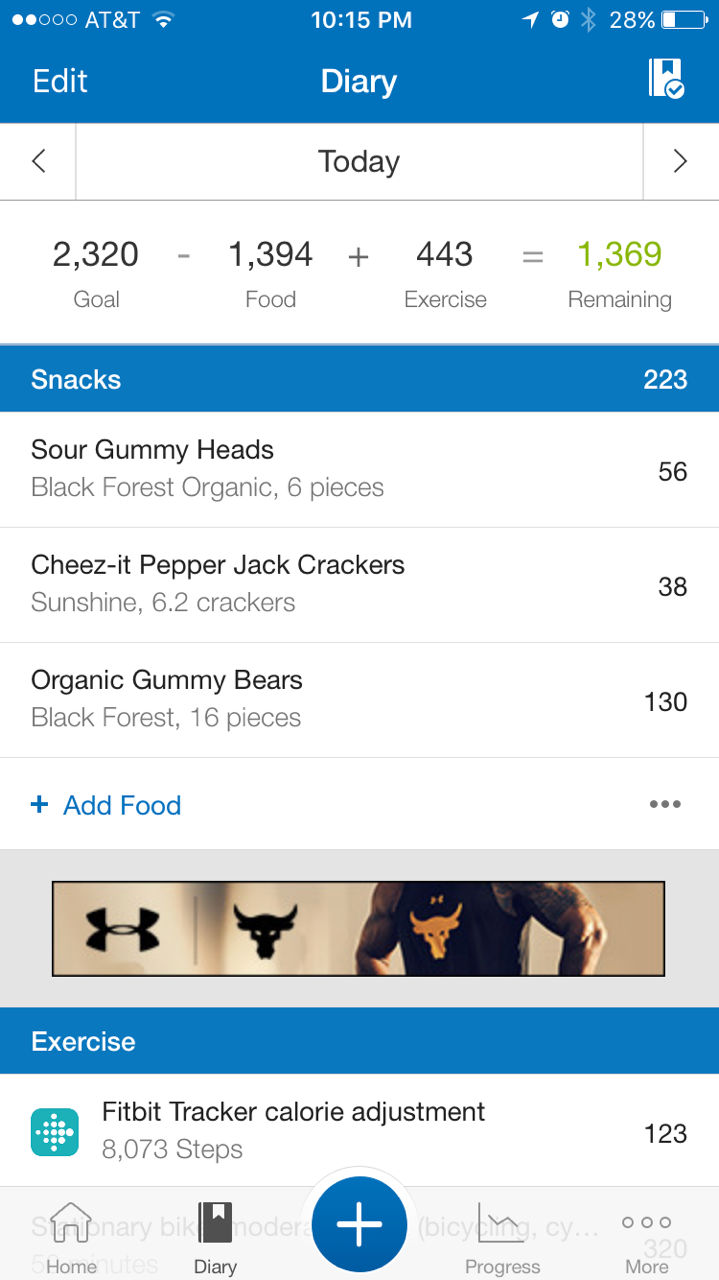This screenshot has width=719, height=1280.
Task: Select the Diary tab
Action: pos(215,1238)
